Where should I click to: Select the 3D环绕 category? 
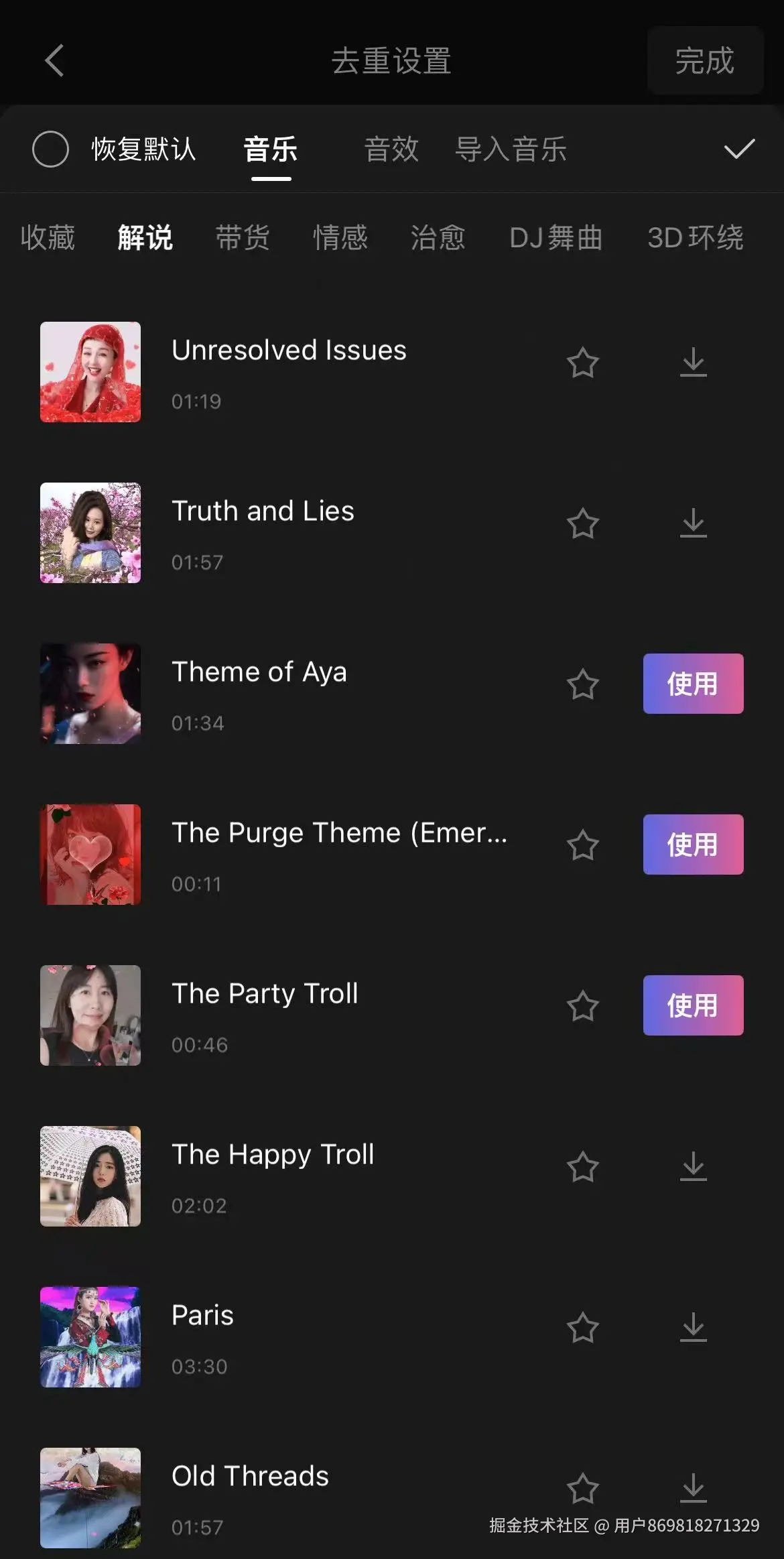(x=695, y=237)
